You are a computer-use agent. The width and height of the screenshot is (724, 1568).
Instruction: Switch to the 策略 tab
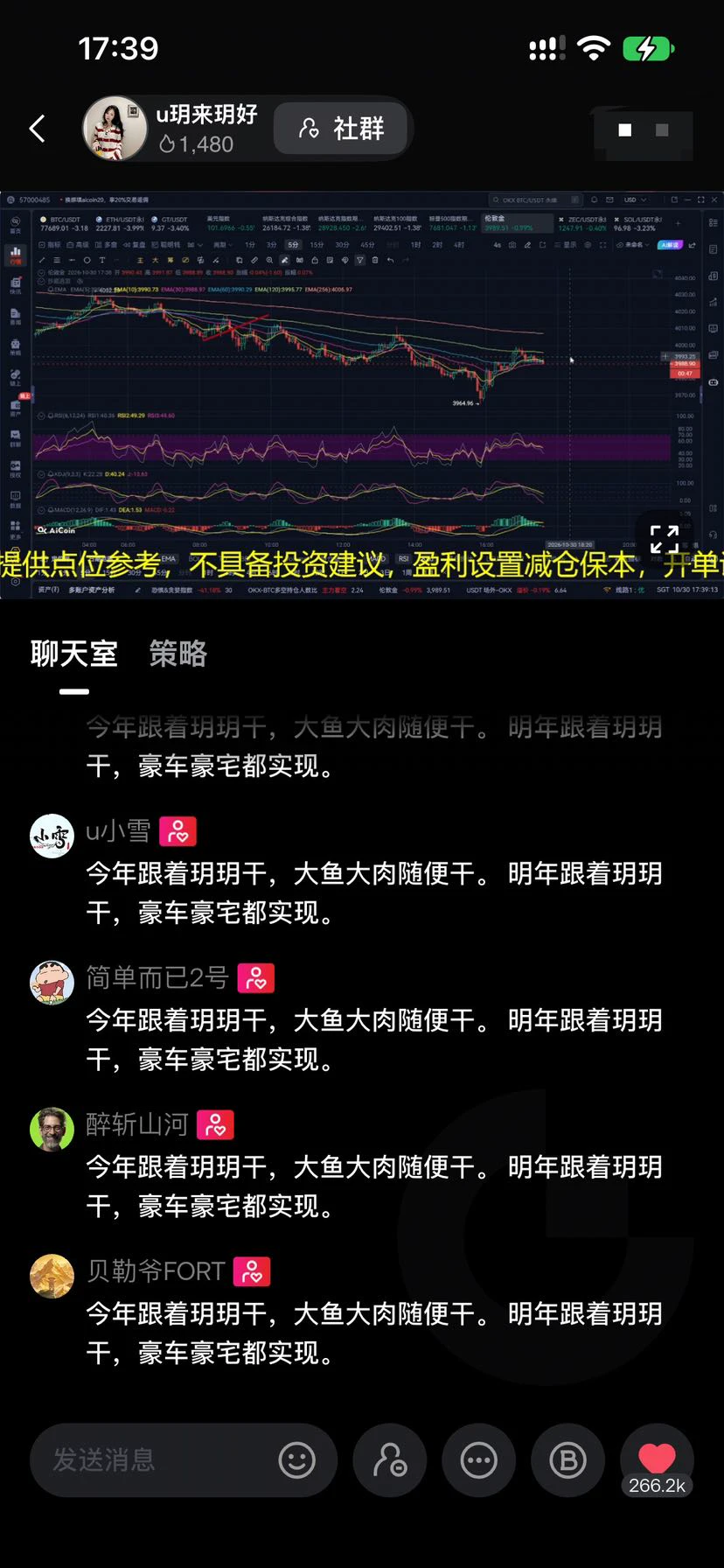178,654
